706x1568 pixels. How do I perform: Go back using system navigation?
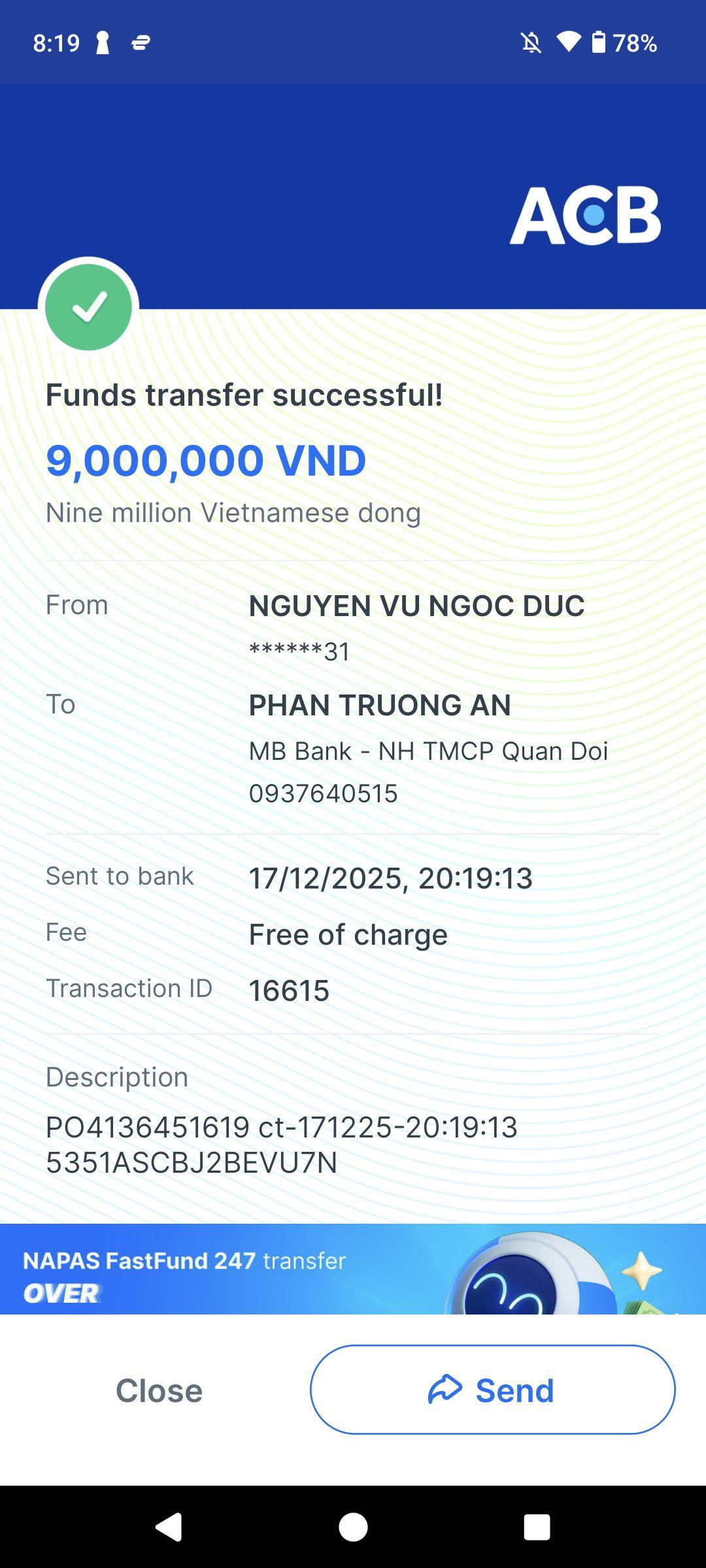pyautogui.click(x=169, y=1527)
